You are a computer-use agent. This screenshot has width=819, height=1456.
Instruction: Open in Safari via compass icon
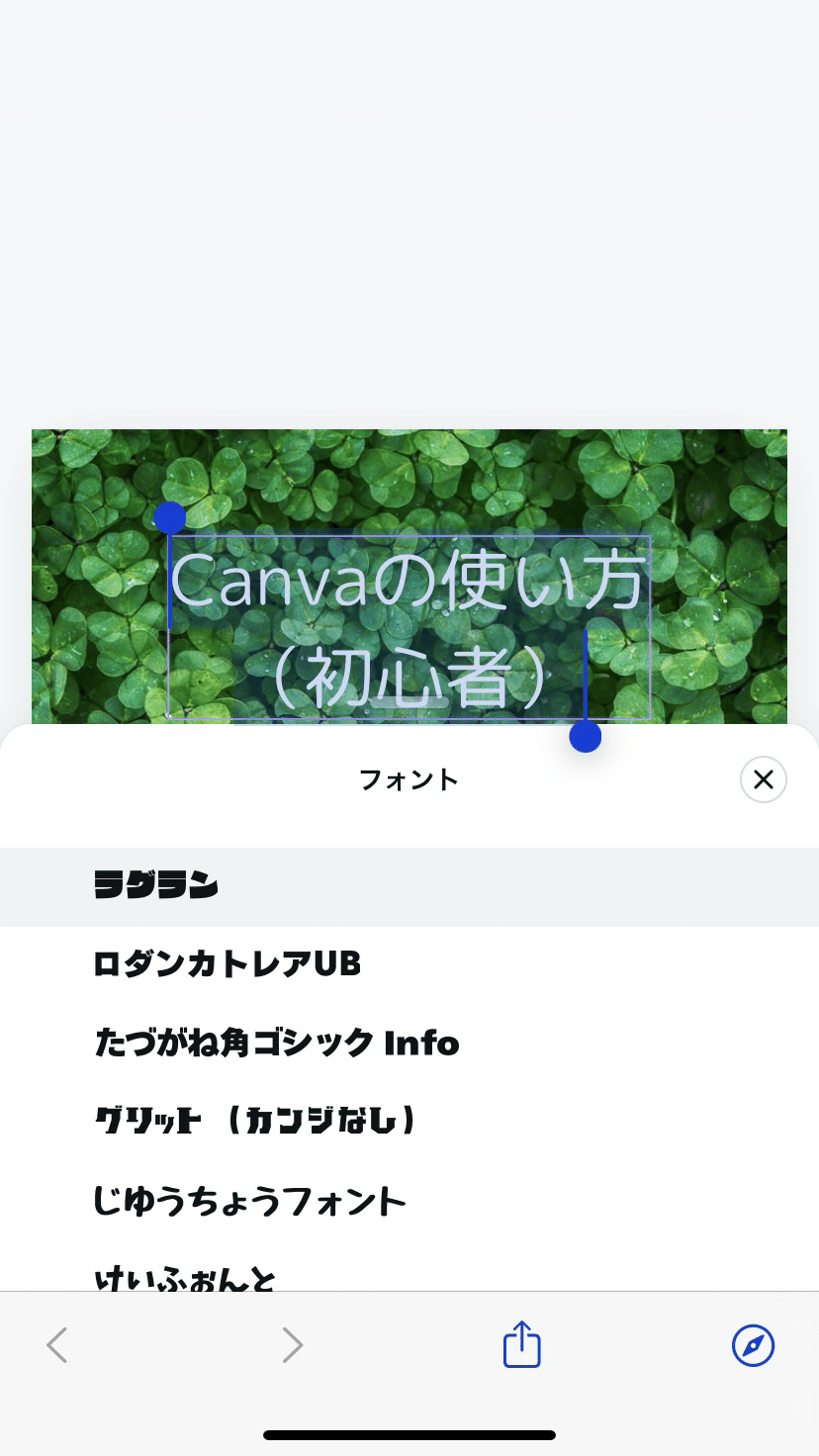click(753, 1345)
